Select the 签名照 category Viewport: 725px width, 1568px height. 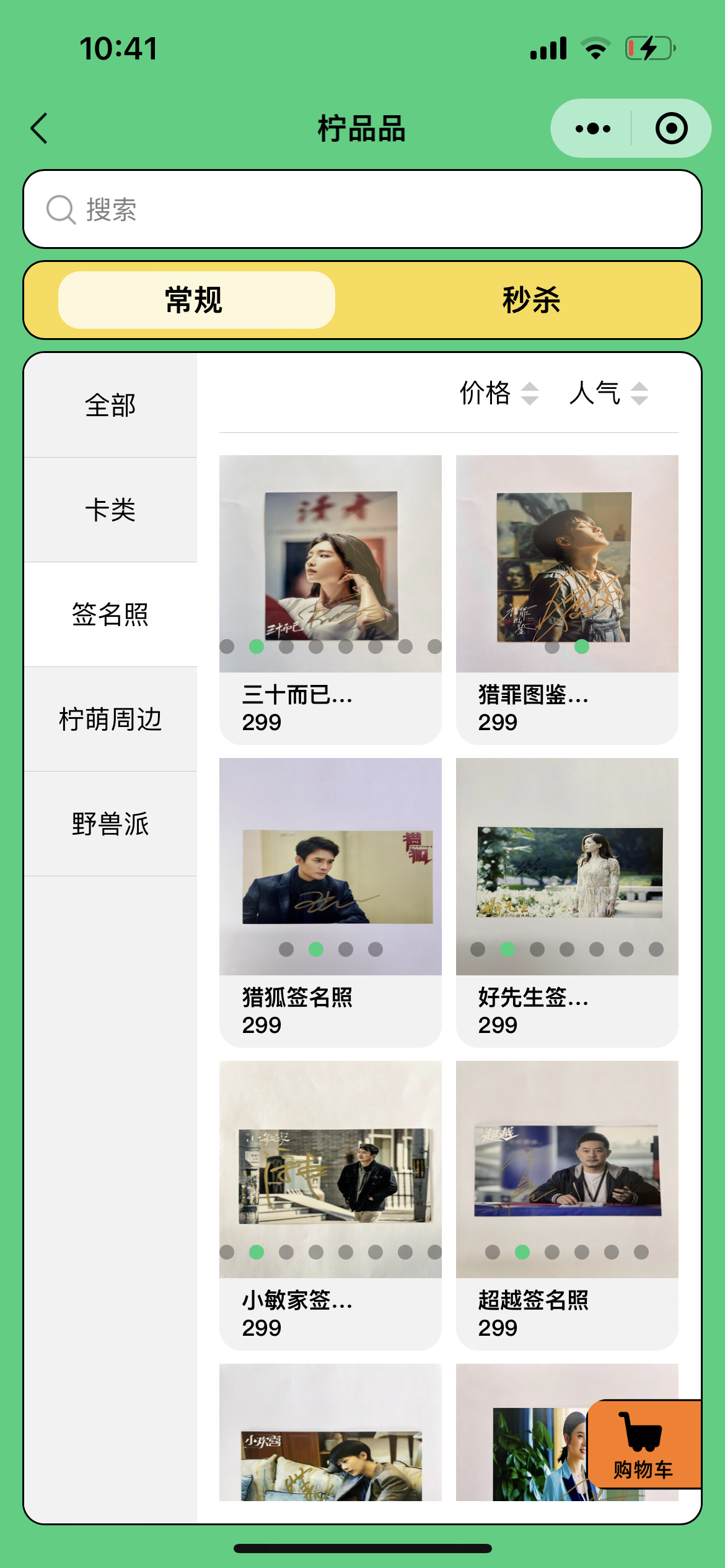(110, 615)
